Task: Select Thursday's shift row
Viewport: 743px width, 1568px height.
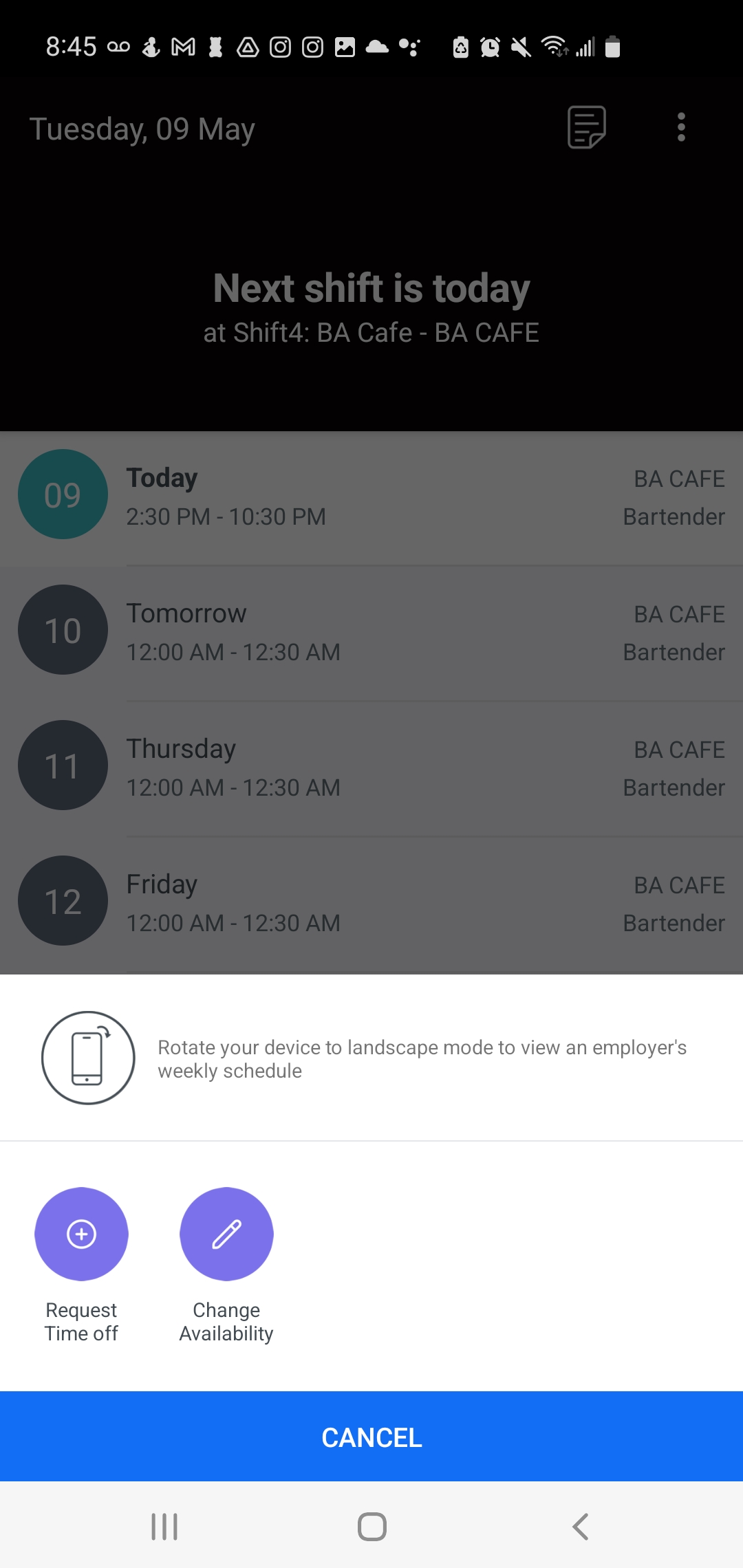Action: (x=371, y=765)
